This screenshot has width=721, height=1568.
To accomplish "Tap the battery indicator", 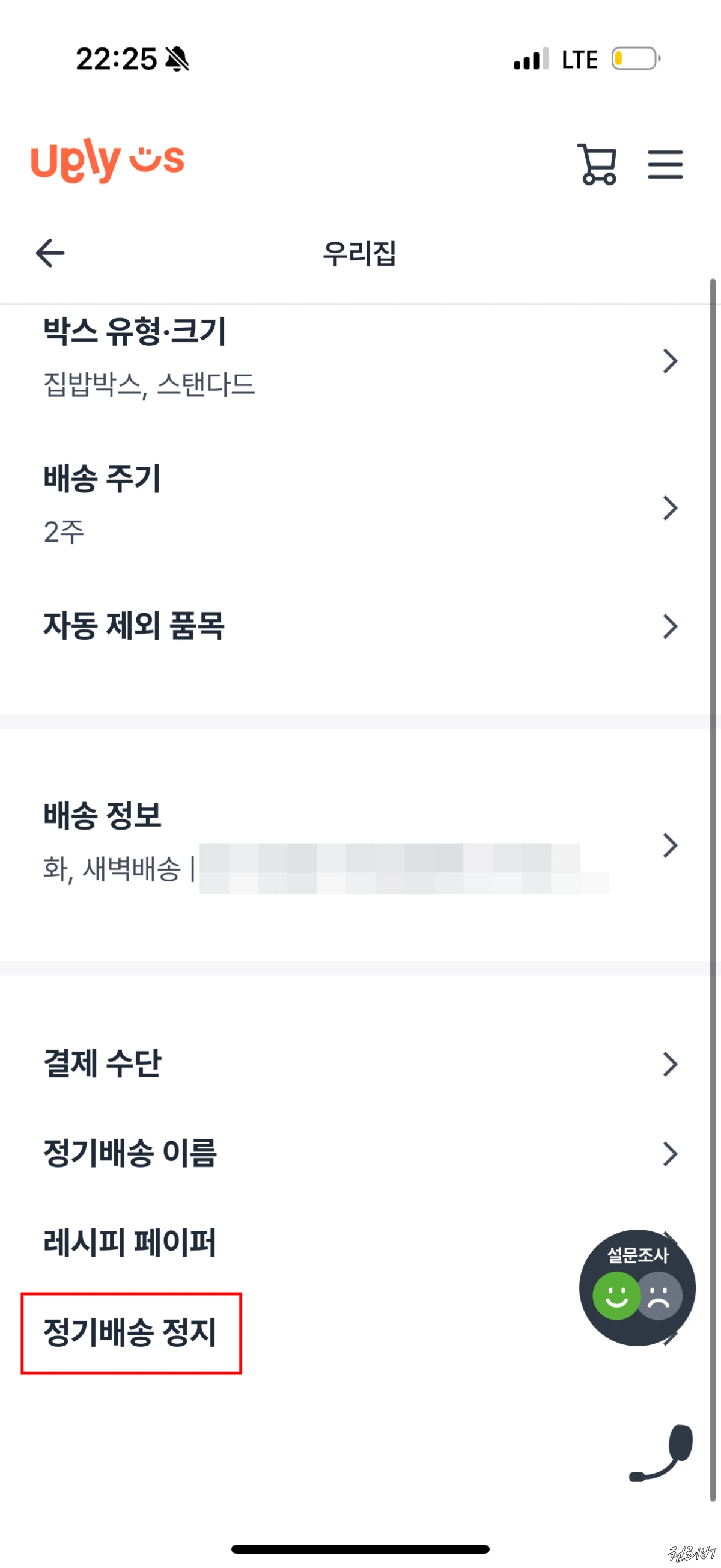I will click(x=633, y=58).
